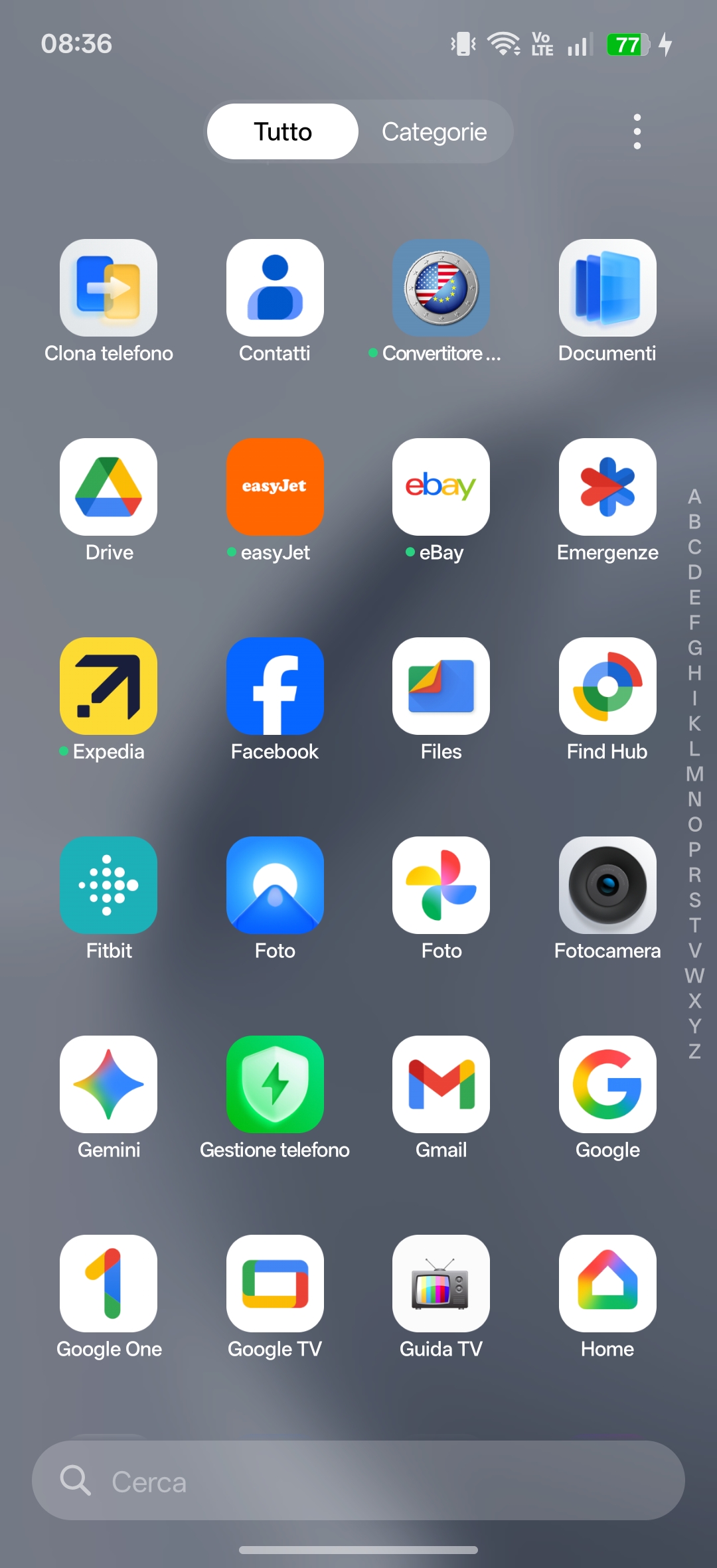Open Gmail
717x1568 pixels.
coord(441,1085)
